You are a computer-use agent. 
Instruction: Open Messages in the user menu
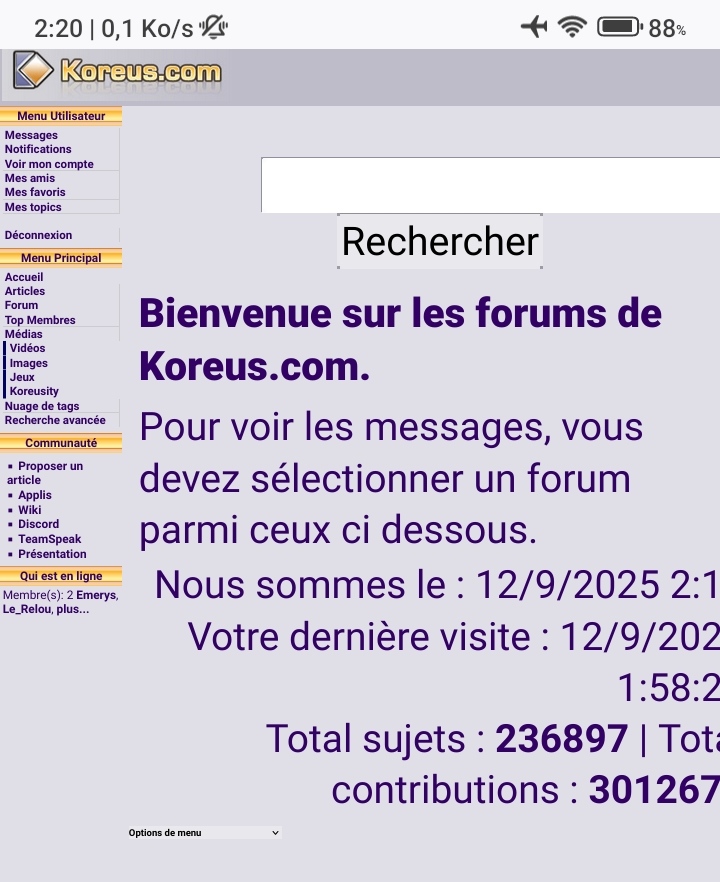(x=31, y=135)
